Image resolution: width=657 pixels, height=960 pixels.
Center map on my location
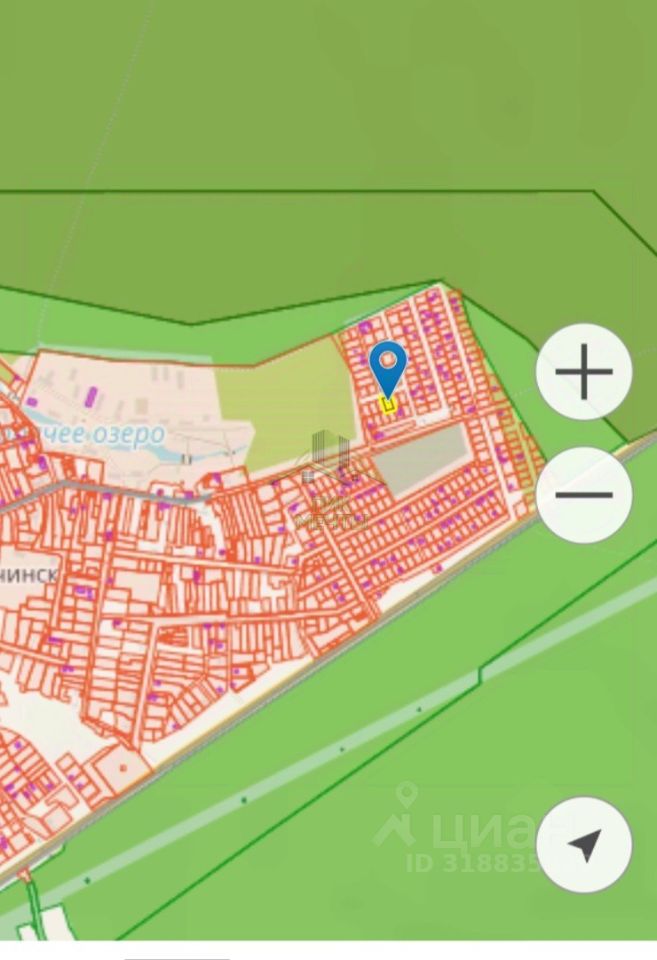[x=584, y=845]
